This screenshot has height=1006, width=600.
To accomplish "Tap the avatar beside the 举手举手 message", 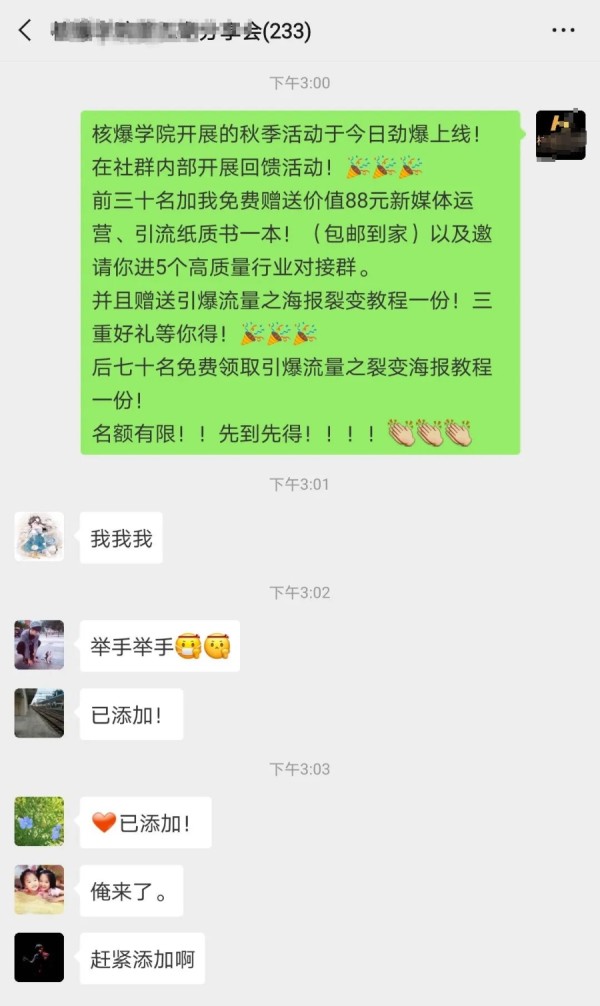I will (x=39, y=645).
